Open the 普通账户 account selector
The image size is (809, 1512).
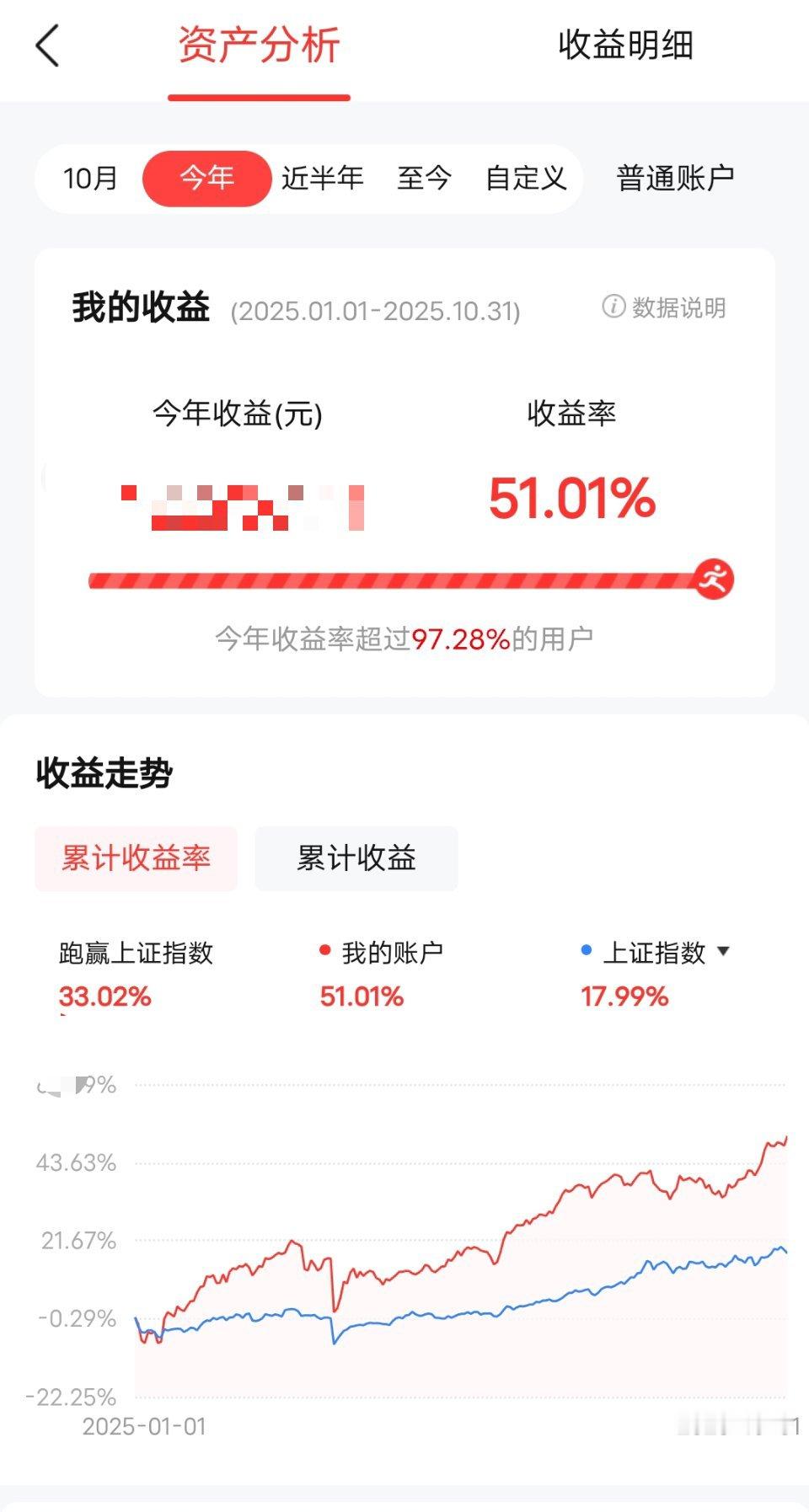tap(676, 179)
